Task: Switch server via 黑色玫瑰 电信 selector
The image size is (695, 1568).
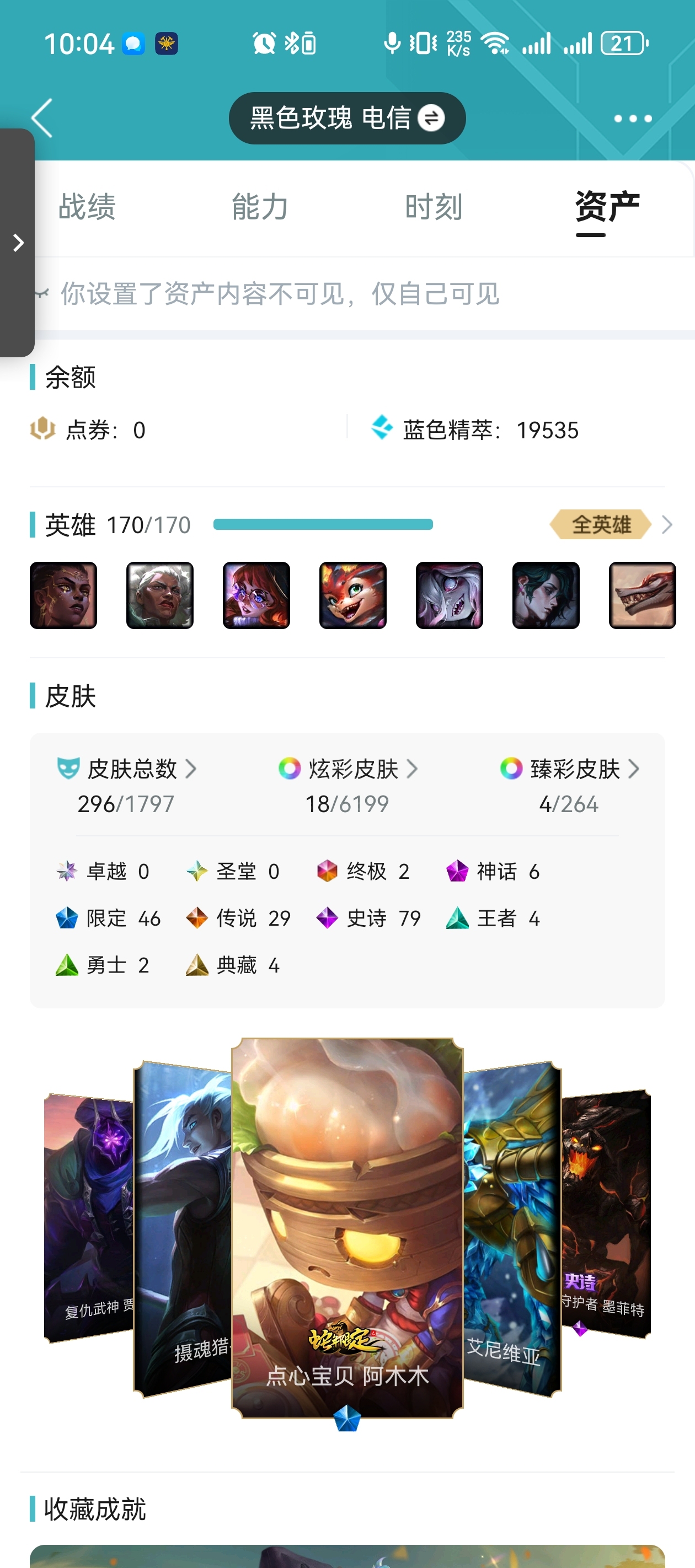Action: pyautogui.click(x=347, y=118)
